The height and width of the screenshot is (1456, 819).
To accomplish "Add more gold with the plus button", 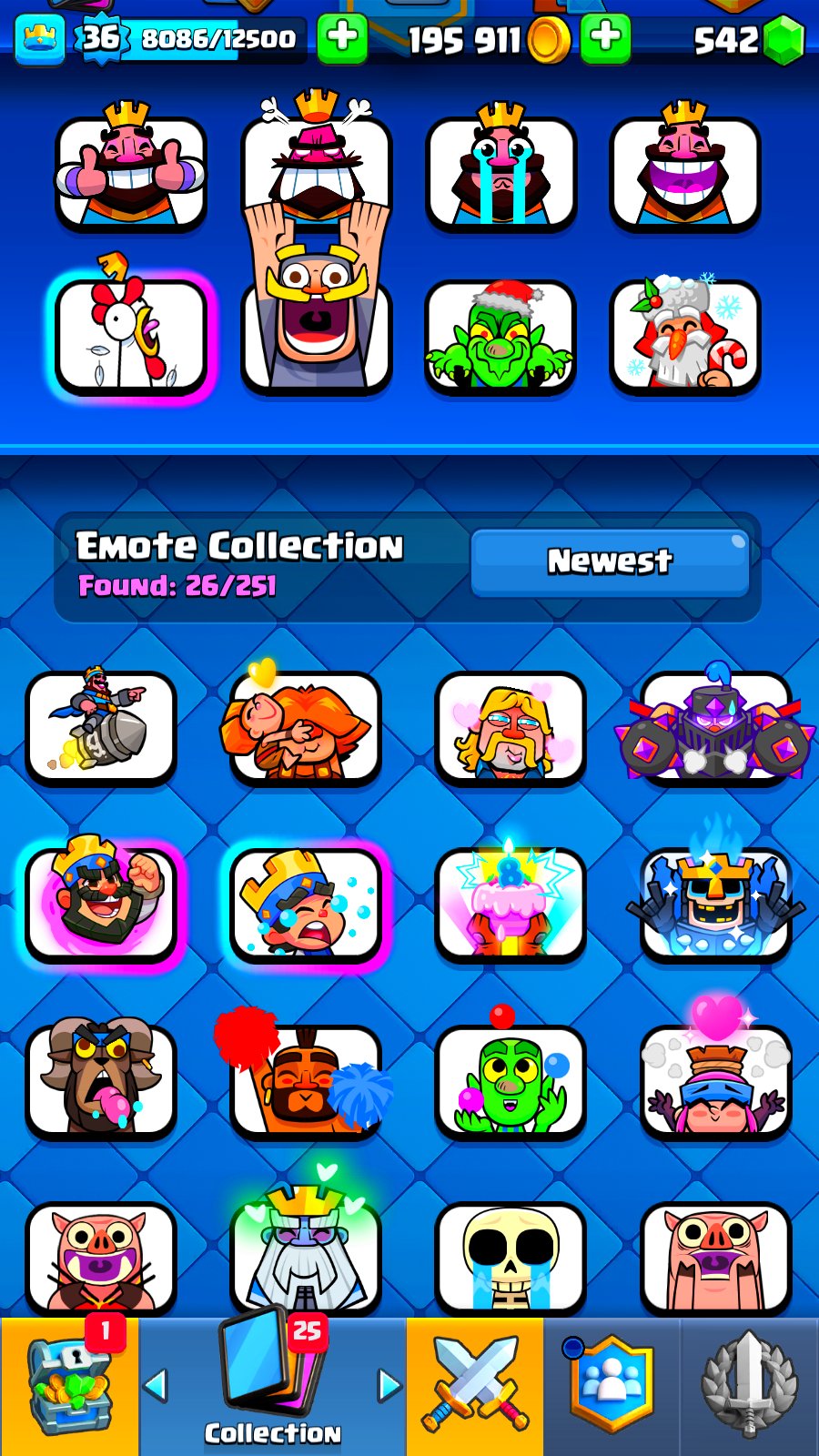I will click(605, 39).
